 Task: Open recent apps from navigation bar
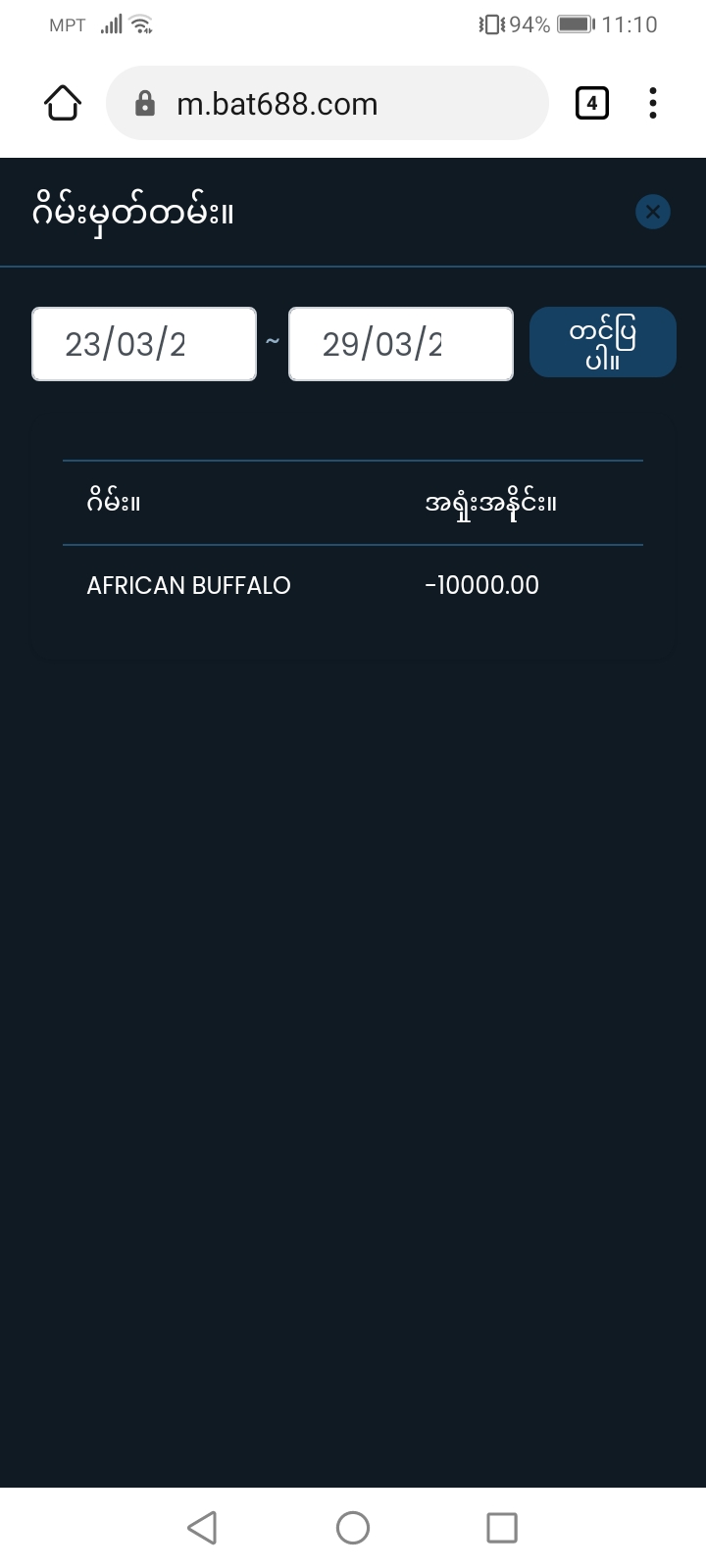click(x=502, y=1527)
